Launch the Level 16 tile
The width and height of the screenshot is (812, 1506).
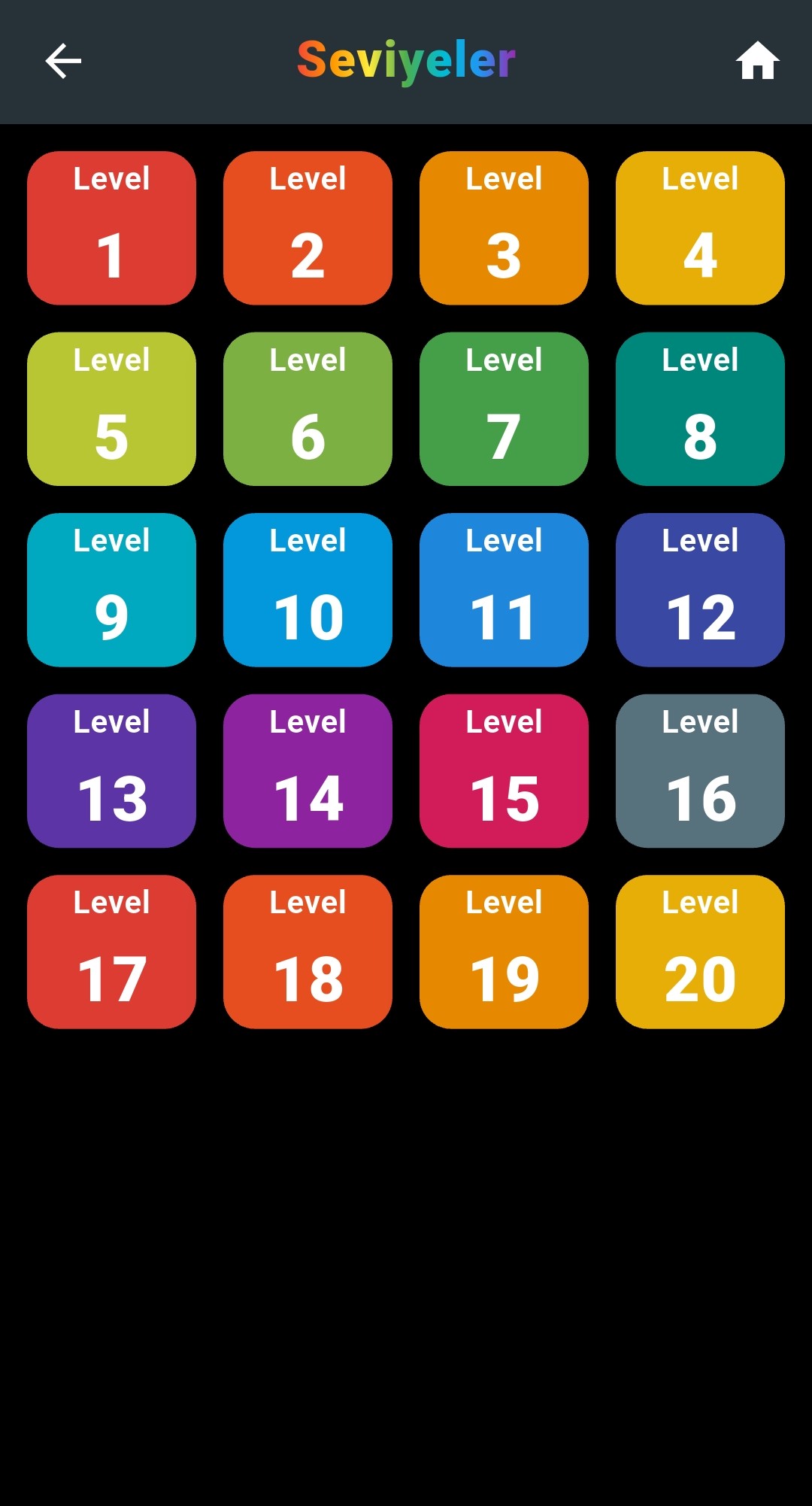coord(700,770)
